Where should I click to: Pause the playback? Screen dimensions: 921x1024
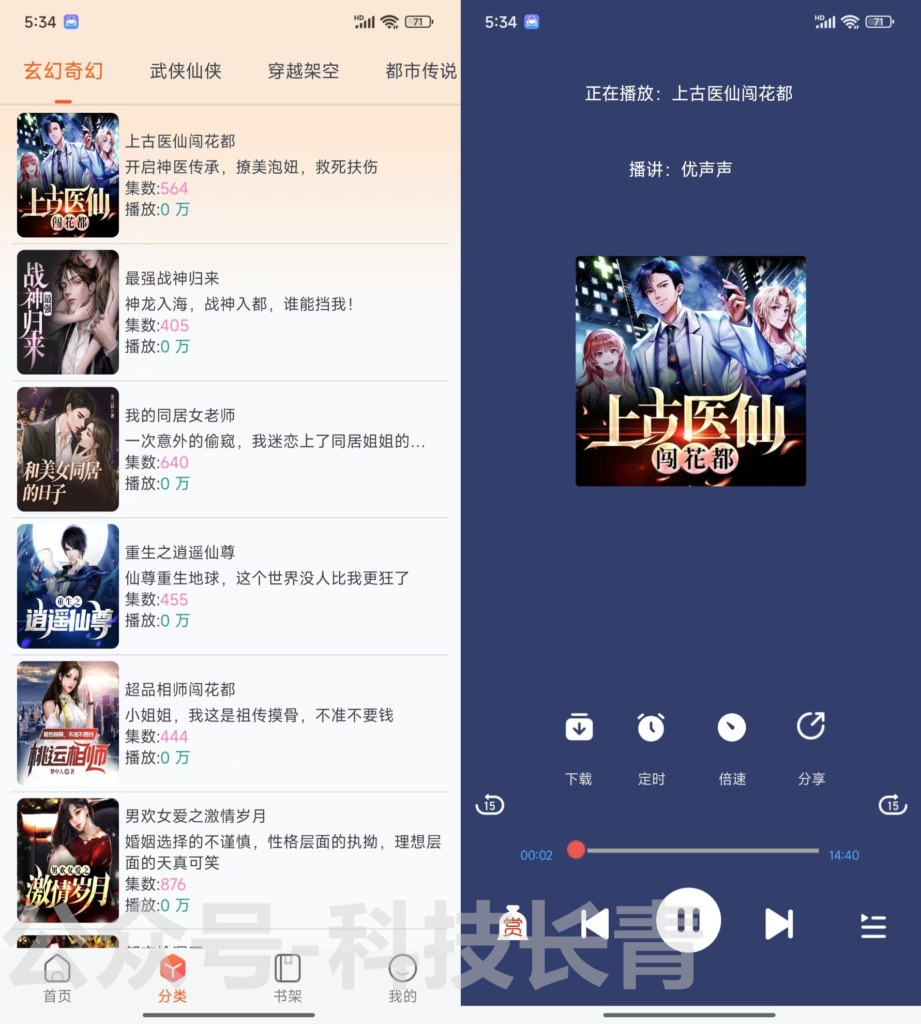688,919
